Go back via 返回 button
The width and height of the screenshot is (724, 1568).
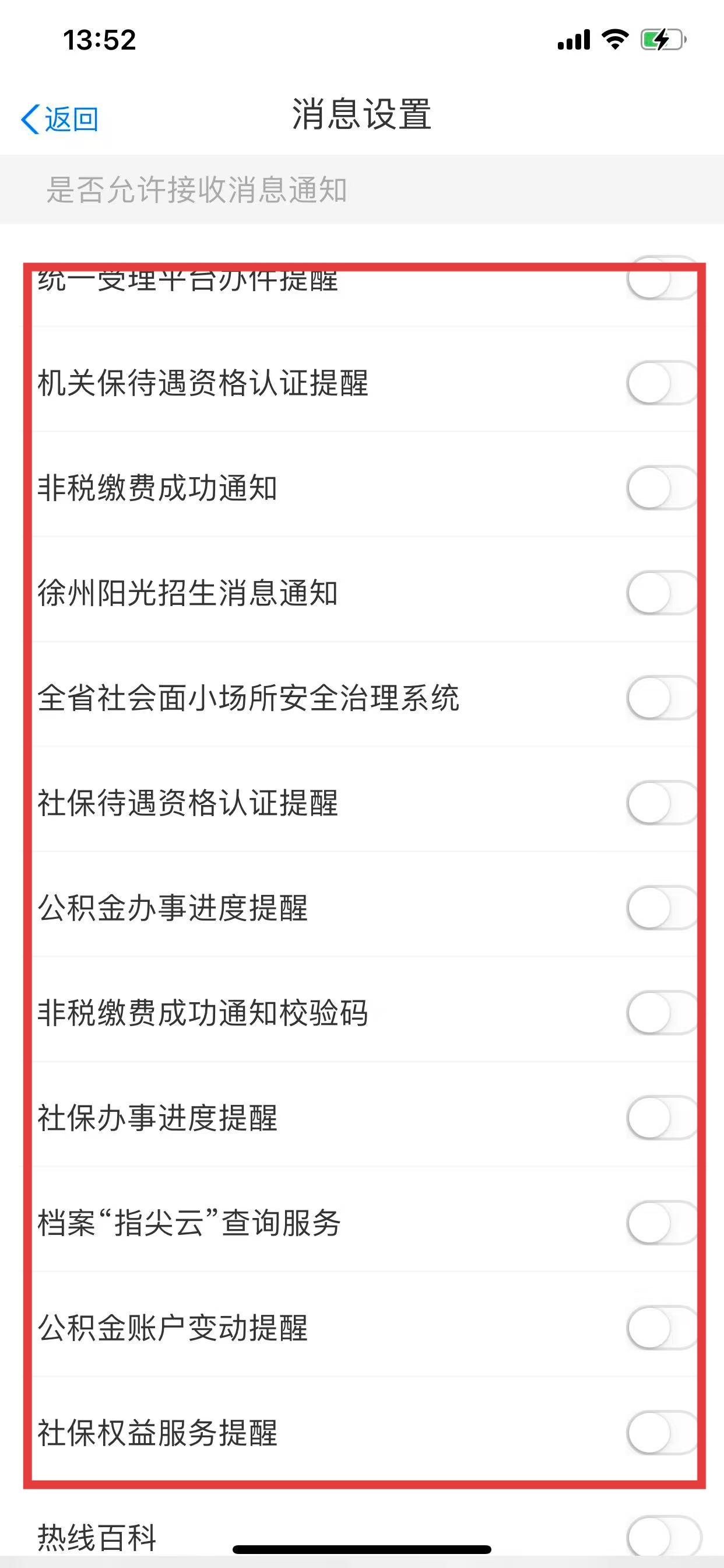coord(59,118)
